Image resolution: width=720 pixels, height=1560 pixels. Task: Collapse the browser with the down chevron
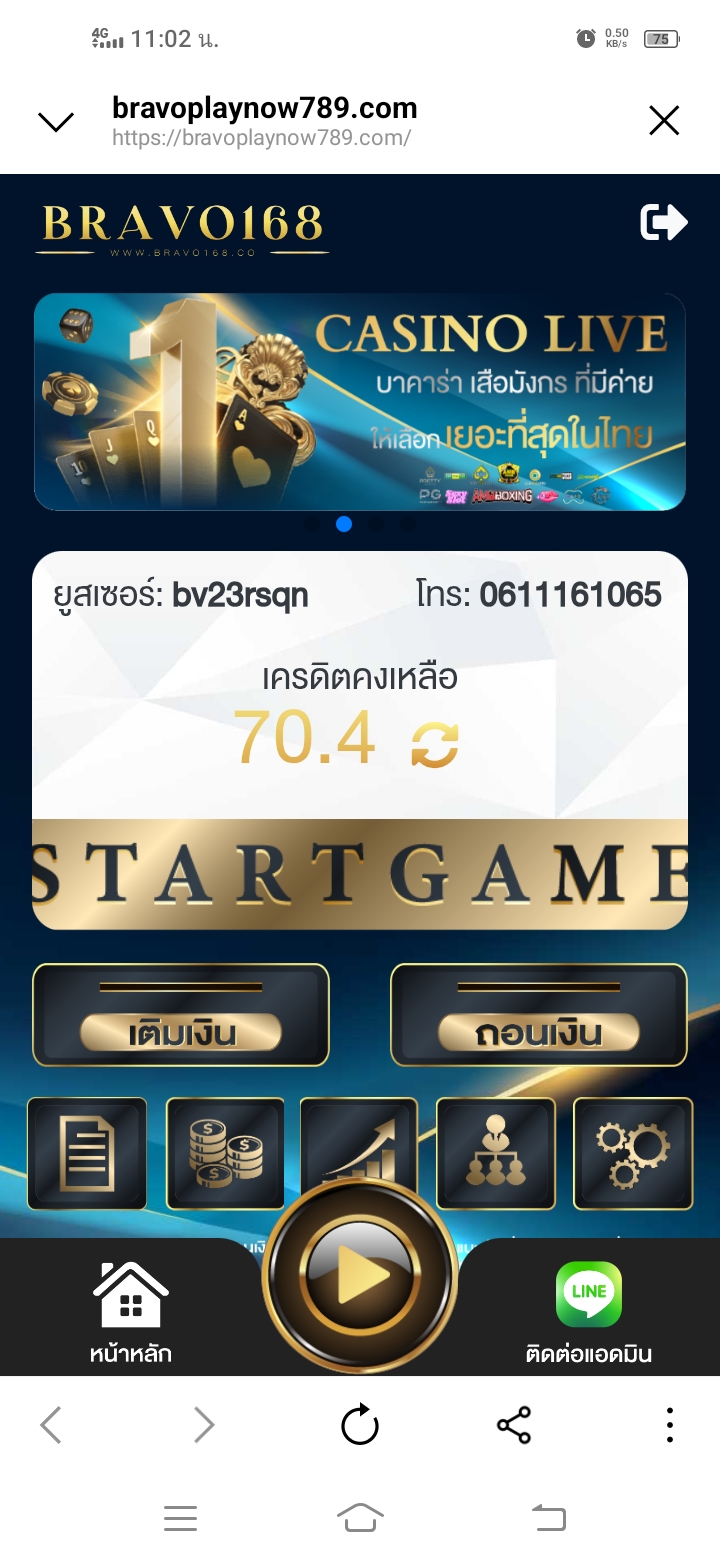tap(56, 122)
